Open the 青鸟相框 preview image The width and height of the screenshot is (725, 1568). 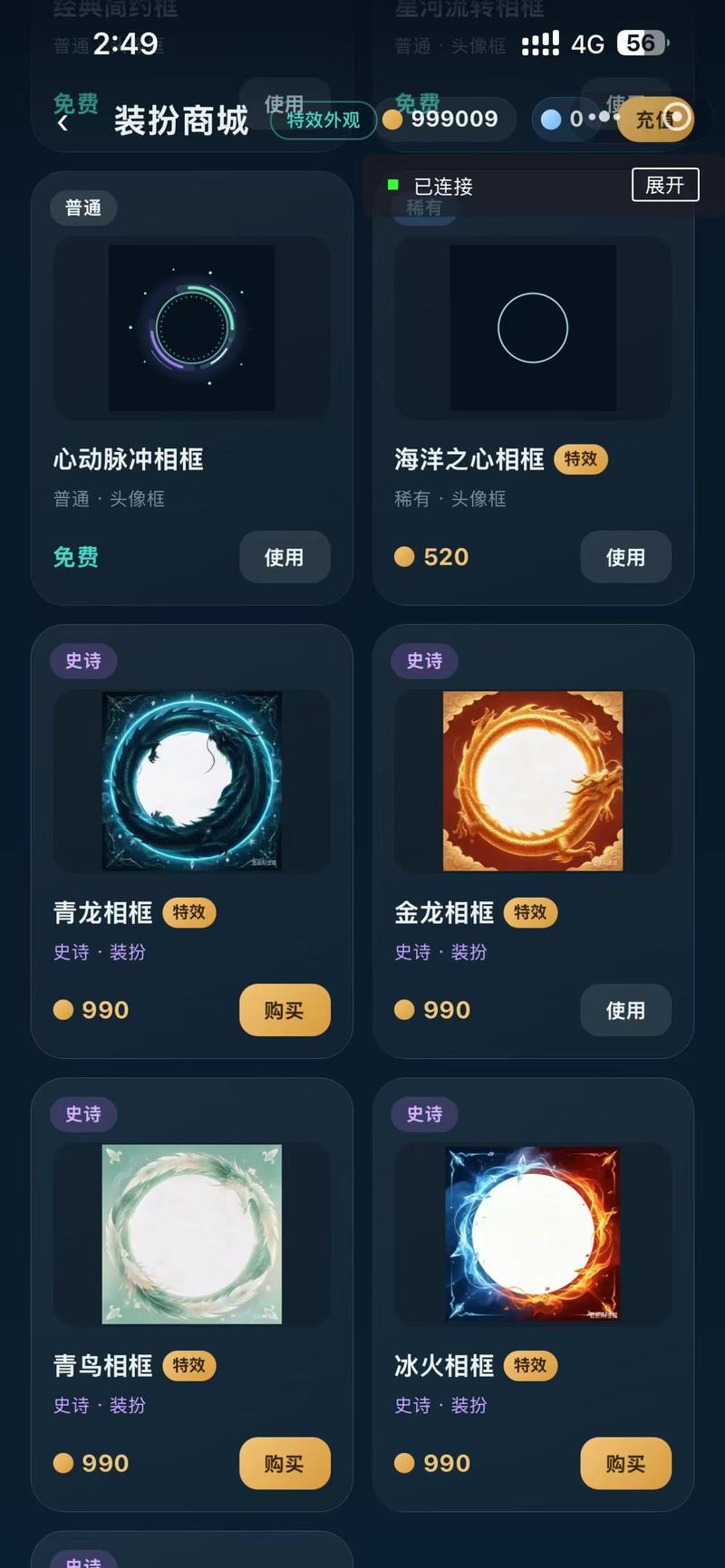tap(192, 1234)
